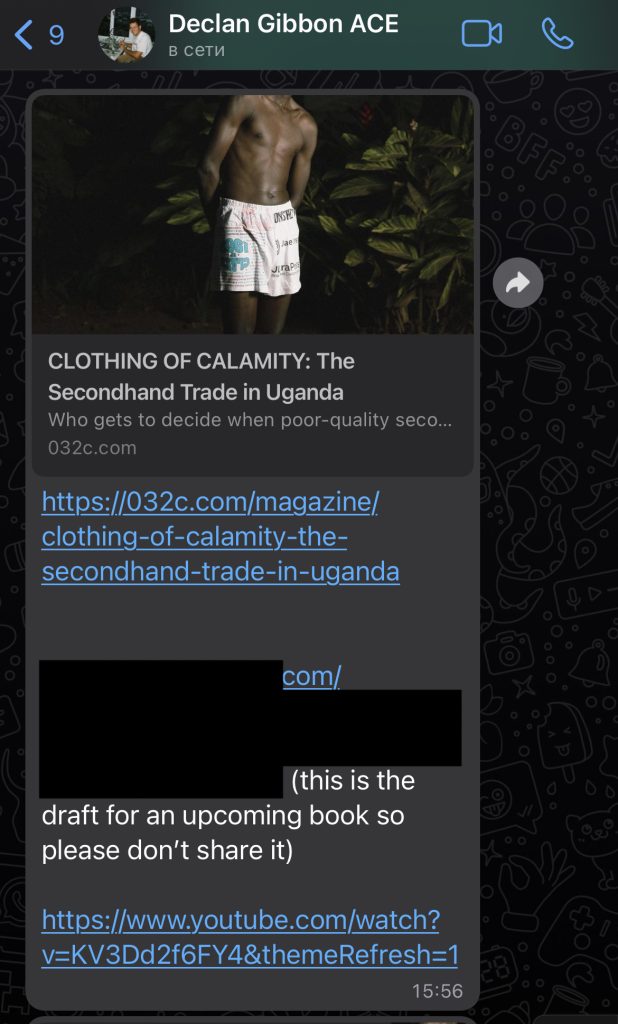The height and width of the screenshot is (1024, 618).
Task: Open the partially hidden .com/ link
Action: (311, 677)
